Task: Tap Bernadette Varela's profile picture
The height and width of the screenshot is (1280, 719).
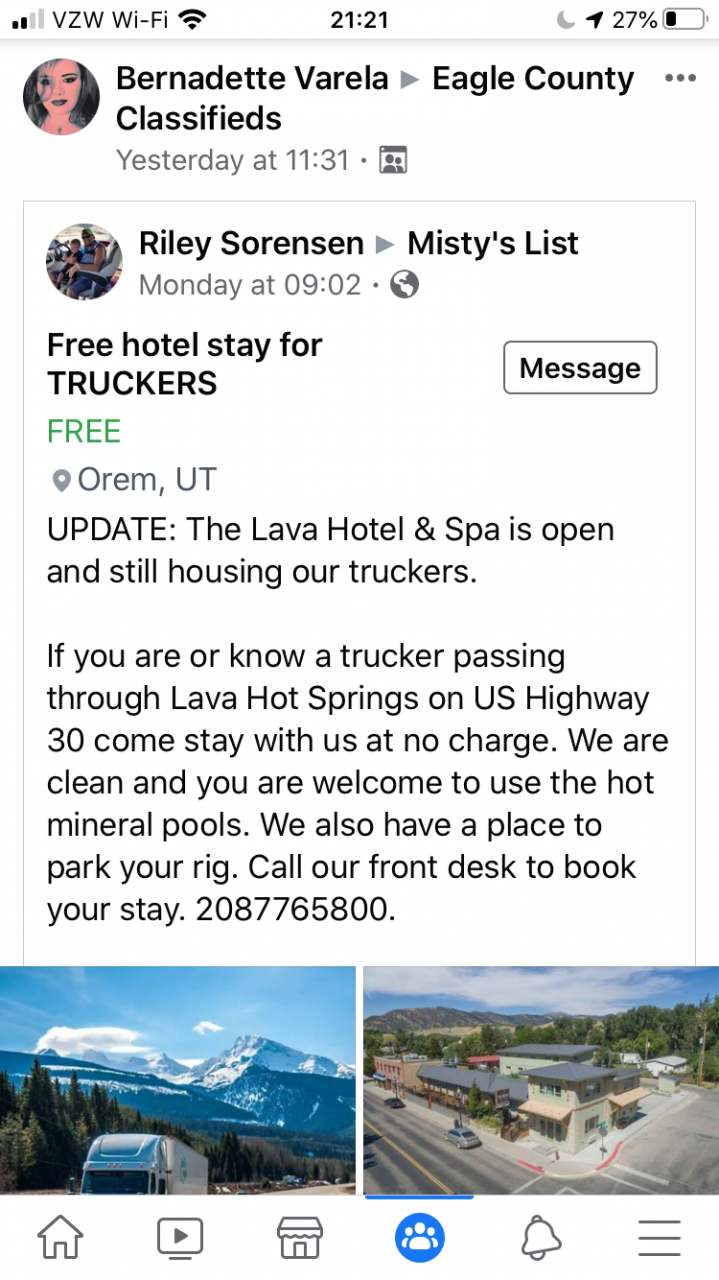Action: tap(61, 97)
